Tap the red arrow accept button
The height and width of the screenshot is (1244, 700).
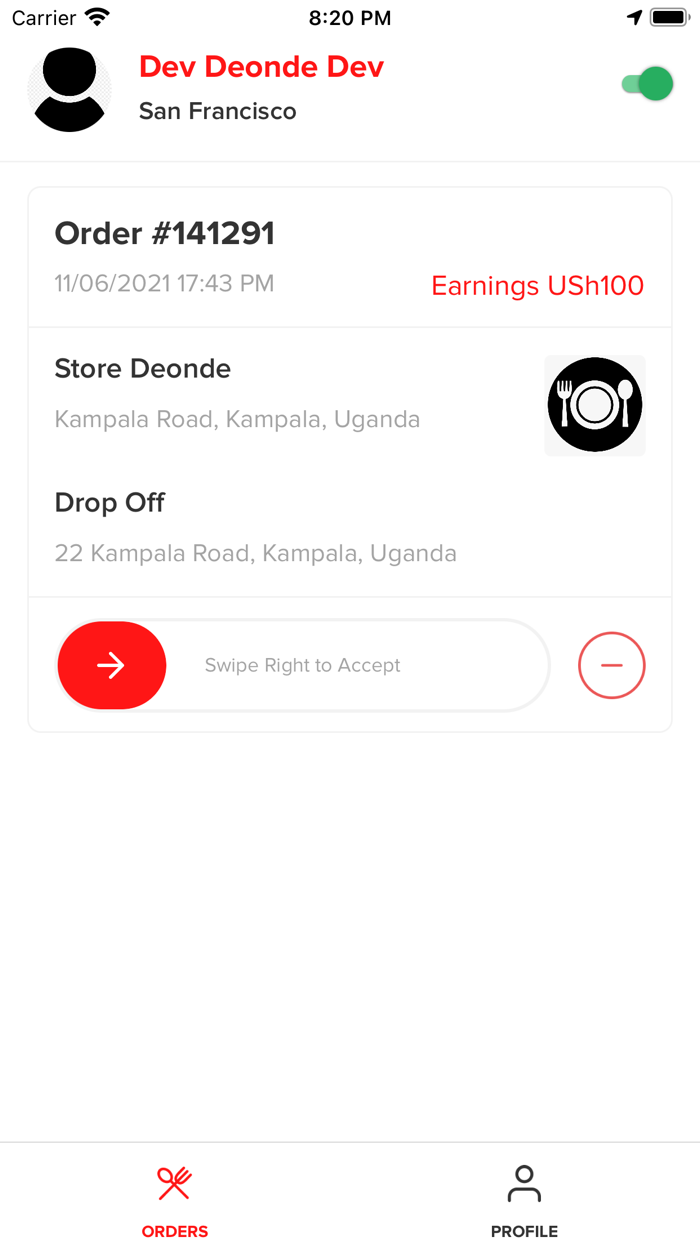112,665
